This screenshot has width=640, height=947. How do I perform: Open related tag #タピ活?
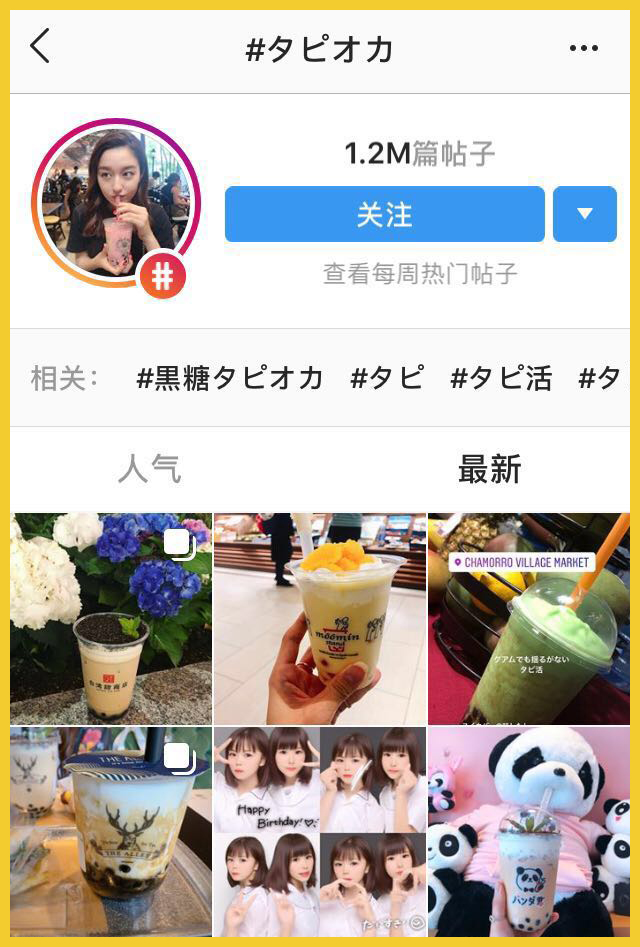(501, 378)
